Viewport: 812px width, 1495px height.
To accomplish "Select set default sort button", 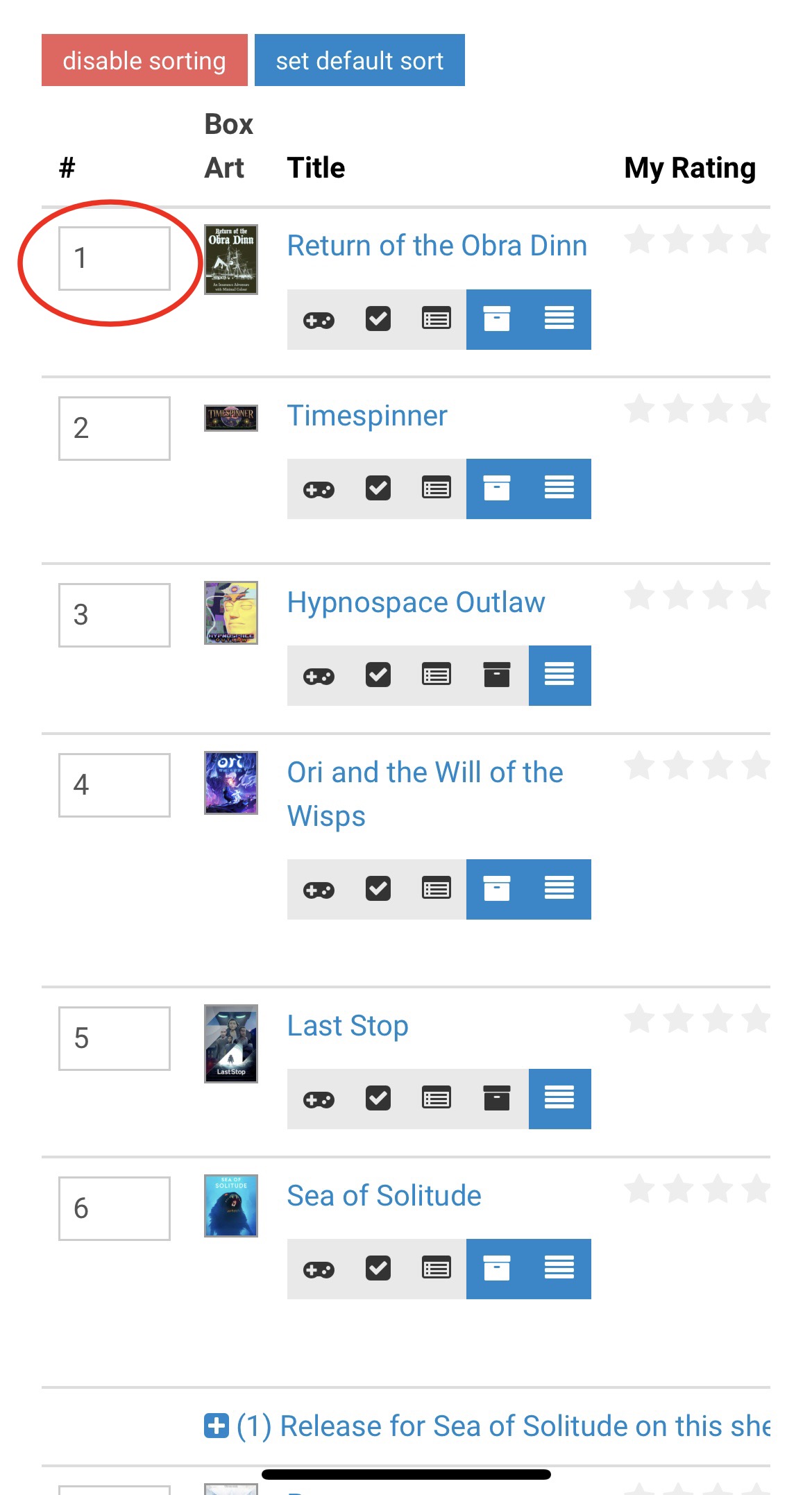I will coord(360,60).
